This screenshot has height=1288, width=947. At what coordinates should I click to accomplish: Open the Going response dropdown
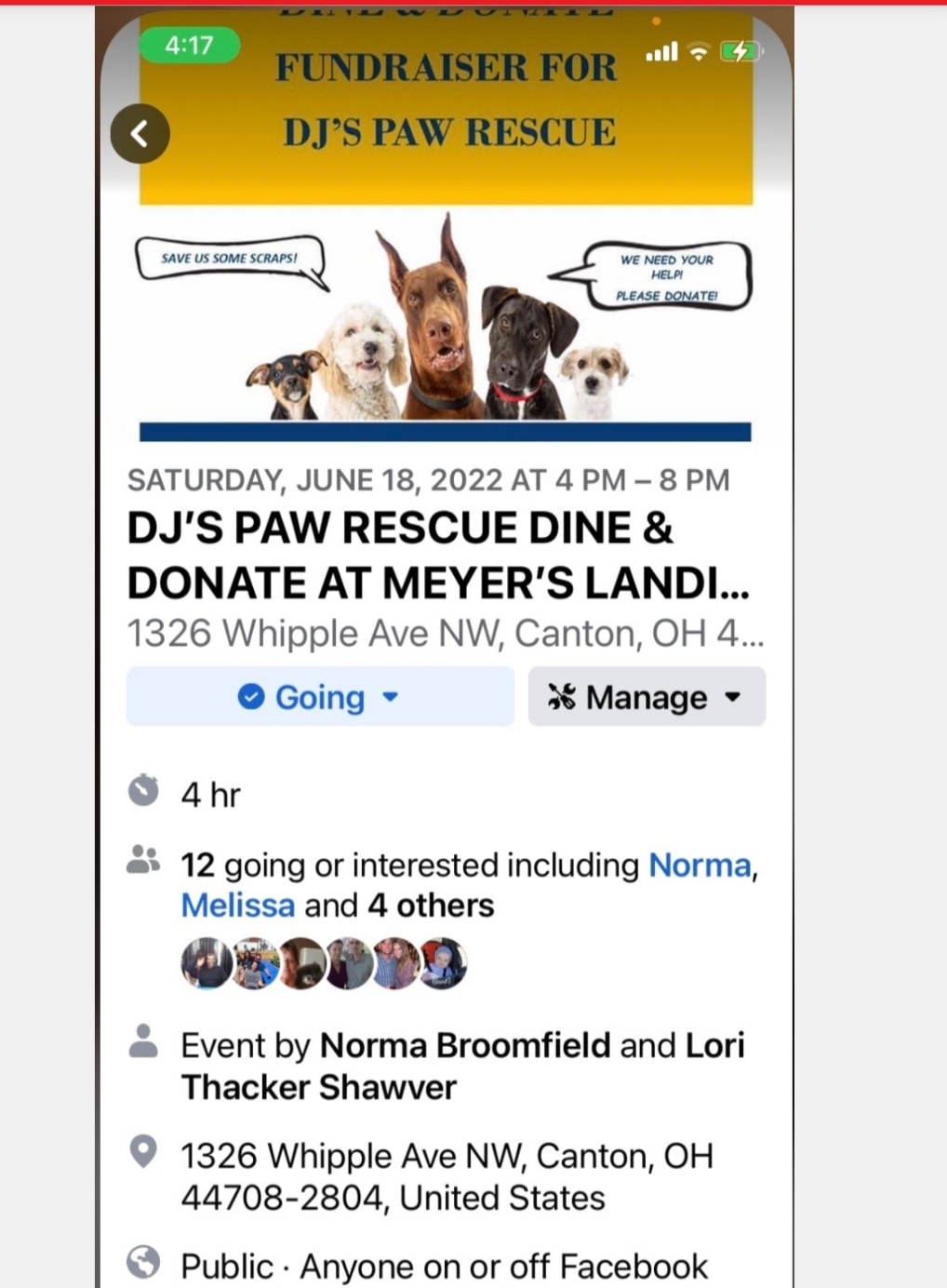tap(320, 696)
